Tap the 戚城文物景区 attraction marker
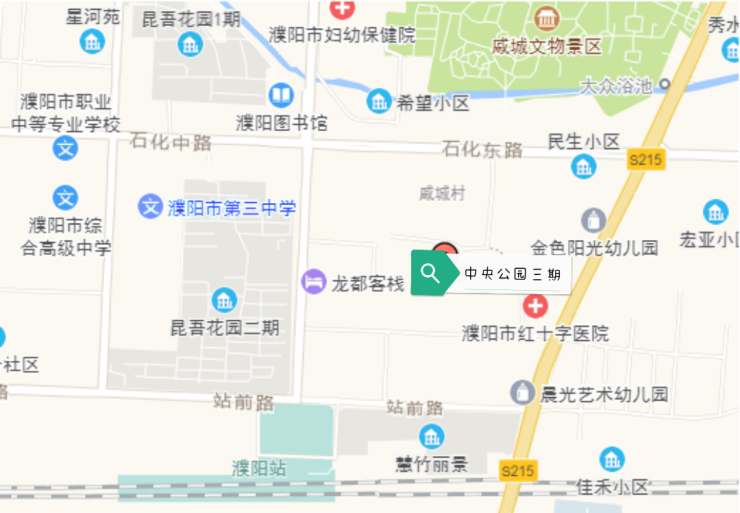 point(546,18)
